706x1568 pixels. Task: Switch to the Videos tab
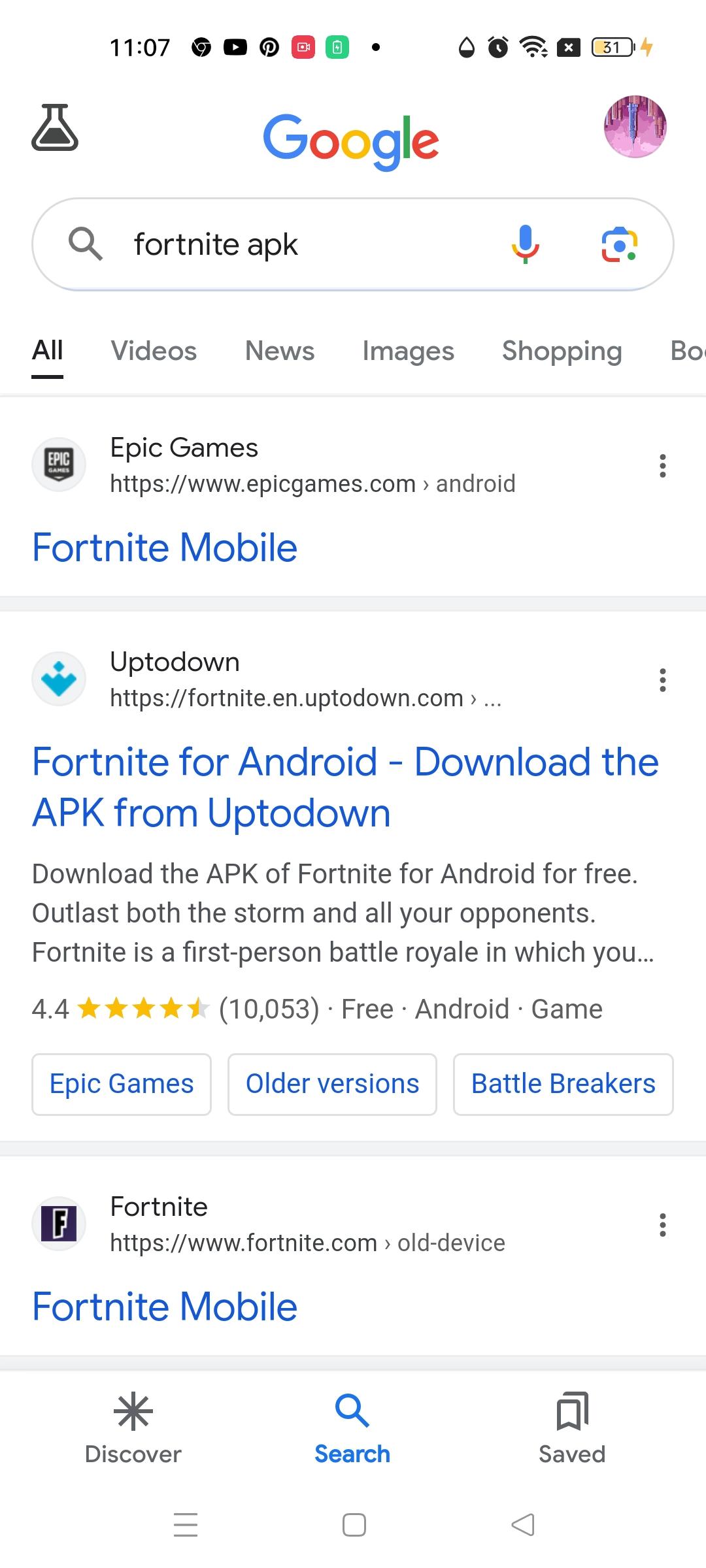(154, 351)
